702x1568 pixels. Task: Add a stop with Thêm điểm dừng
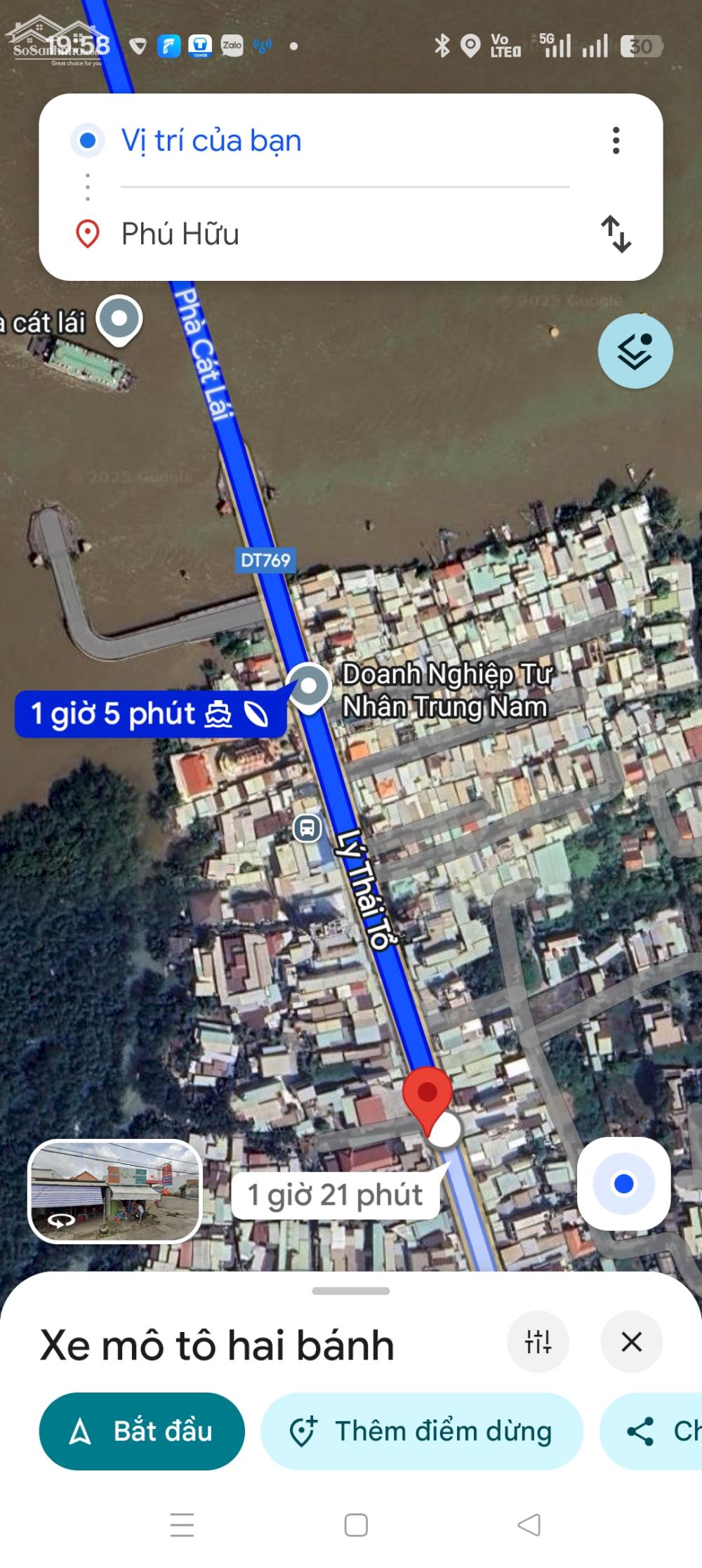tap(421, 1431)
